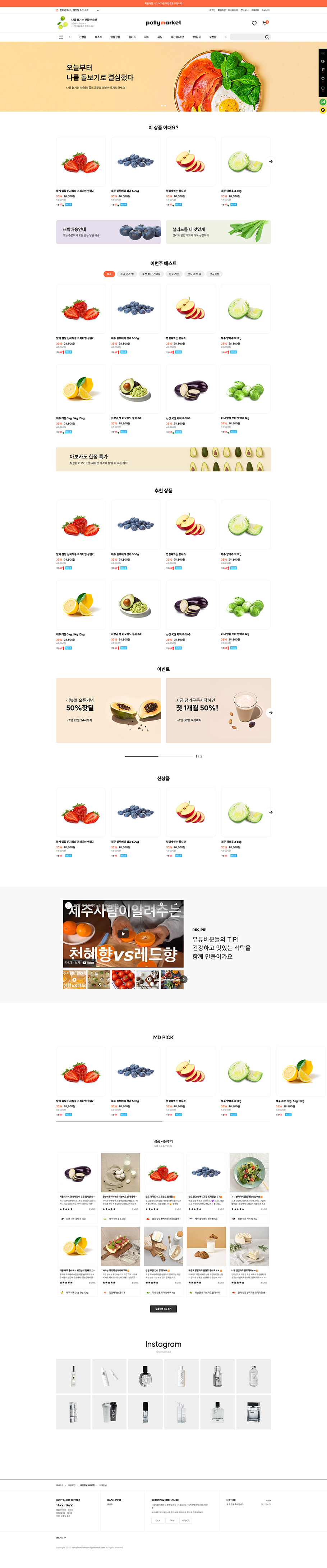This screenshot has width=327, height=1568.
Task: Open the 개인정보처리방침 footer link
Action: tap(88, 1485)
